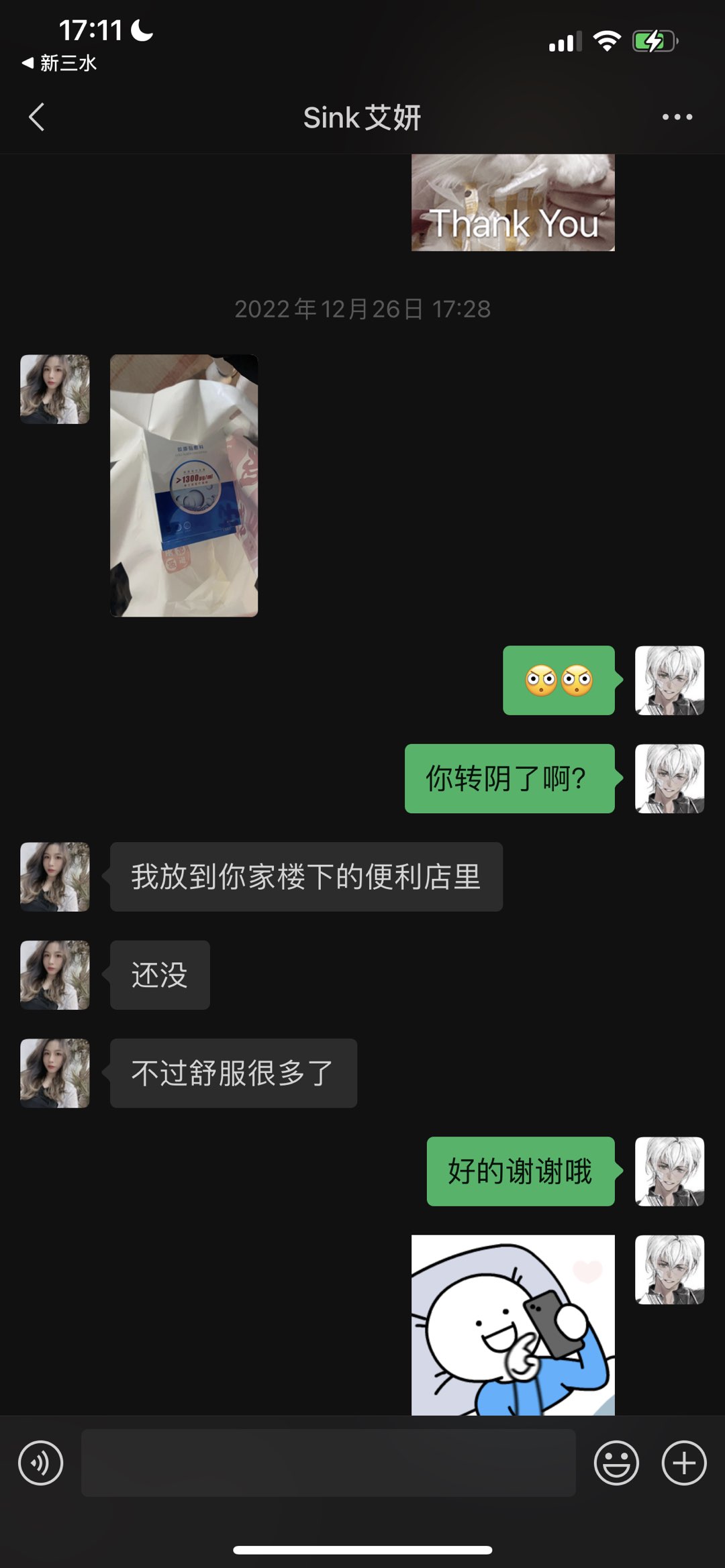Viewport: 725px width, 1568px height.
Task: Return via 新三水 back label
Action: pos(60,64)
